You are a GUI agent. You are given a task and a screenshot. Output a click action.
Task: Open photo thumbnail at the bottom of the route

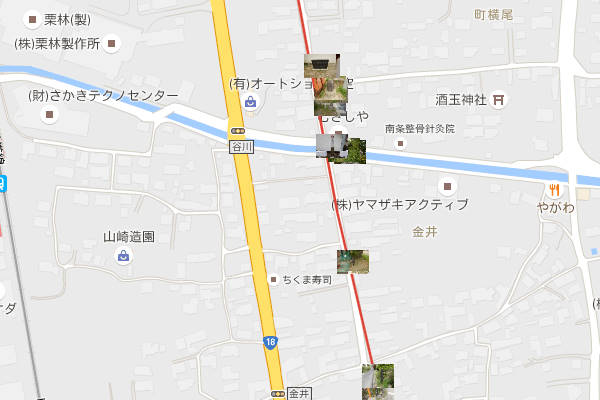click(x=377, y=377)
